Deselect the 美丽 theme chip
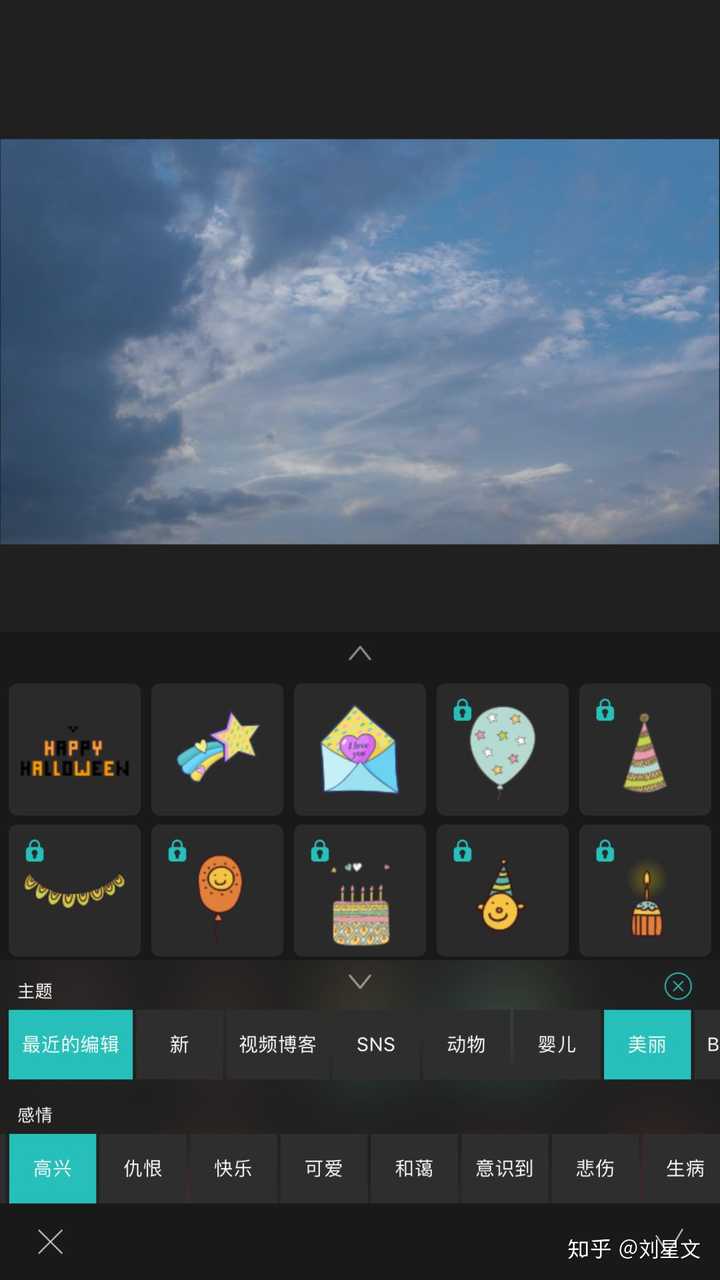 point(647,1044)
